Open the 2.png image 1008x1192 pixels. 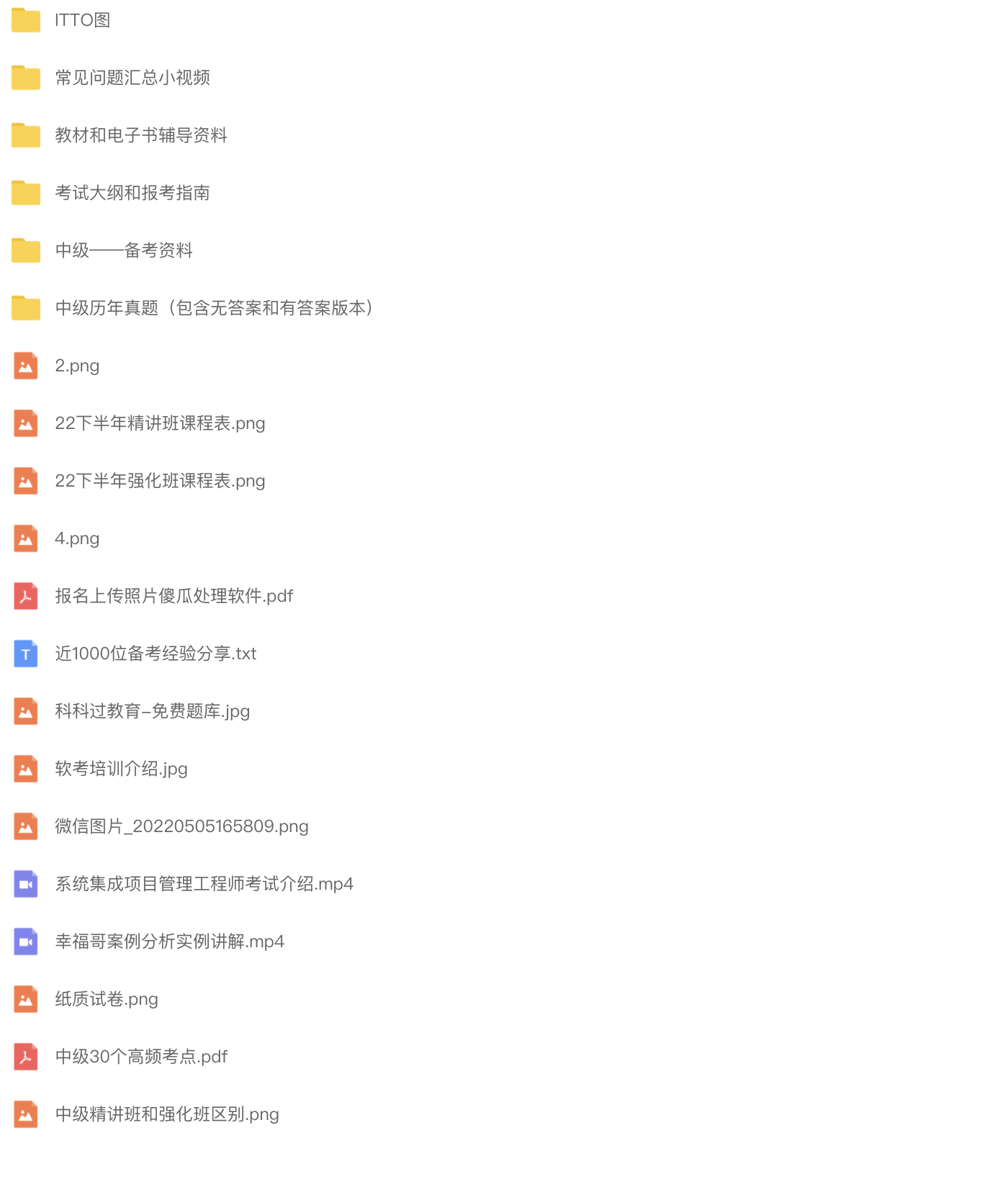[x=77, y=366]
